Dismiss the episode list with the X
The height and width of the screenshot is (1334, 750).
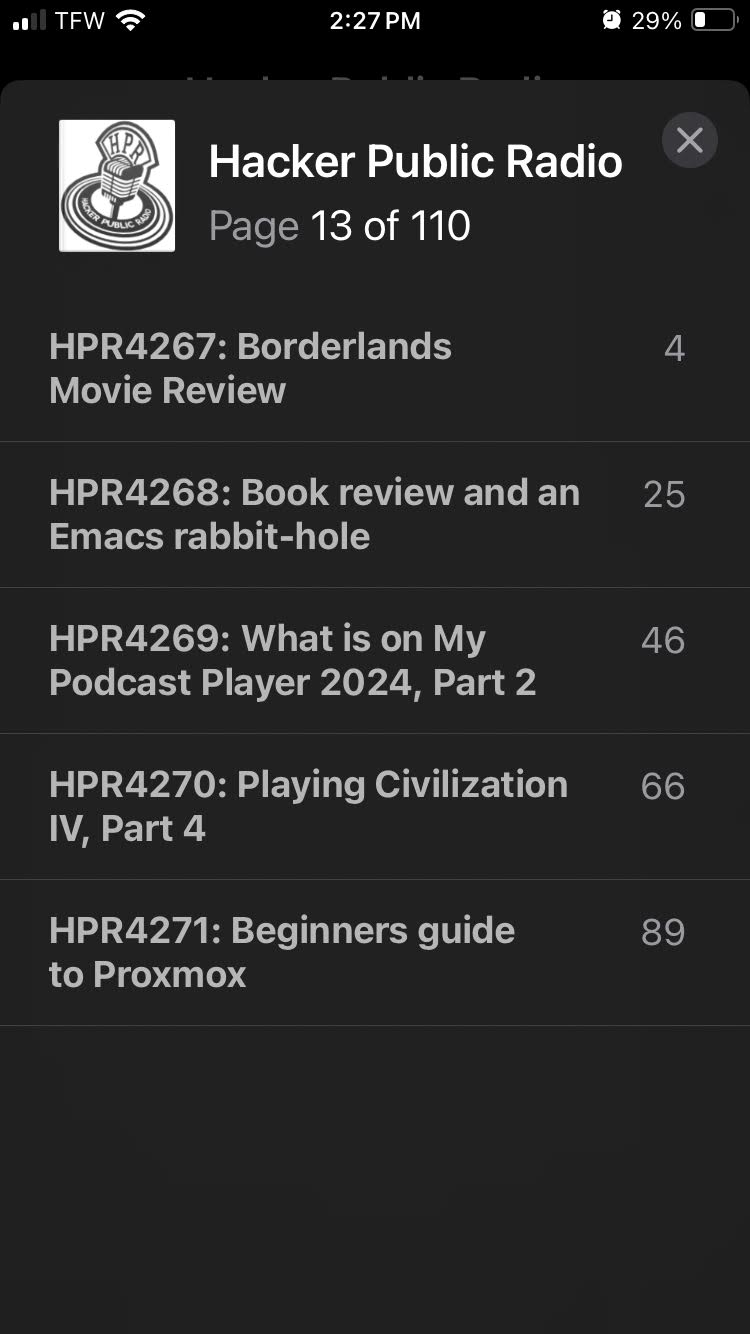pos(688,140)
